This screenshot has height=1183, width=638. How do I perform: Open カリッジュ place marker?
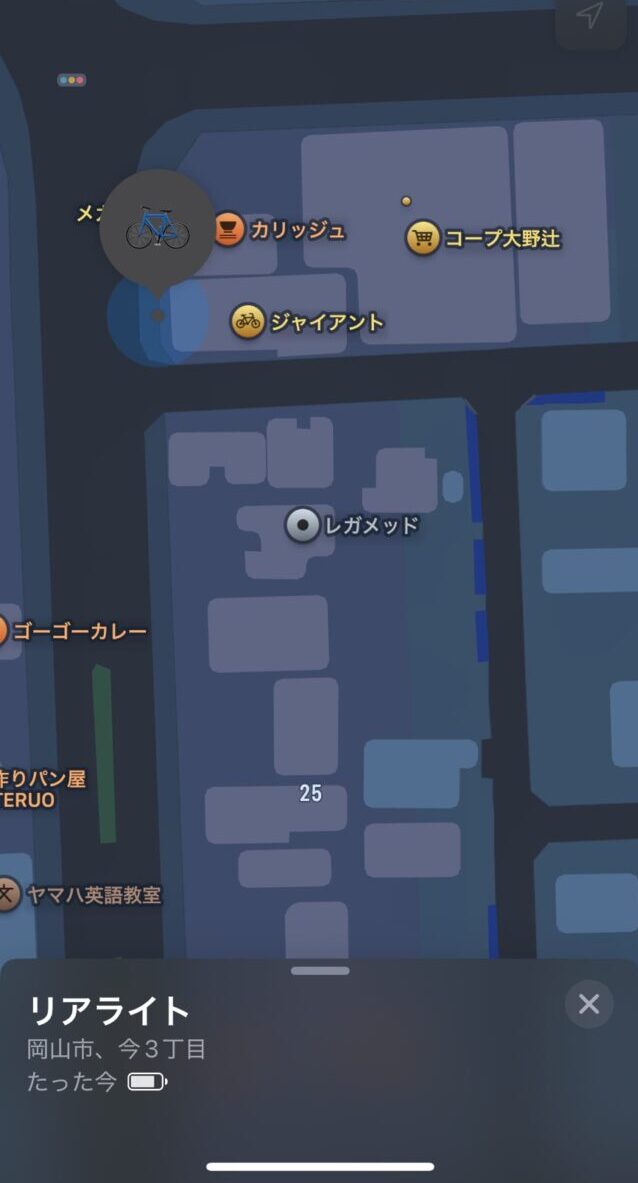click(229, 230)
